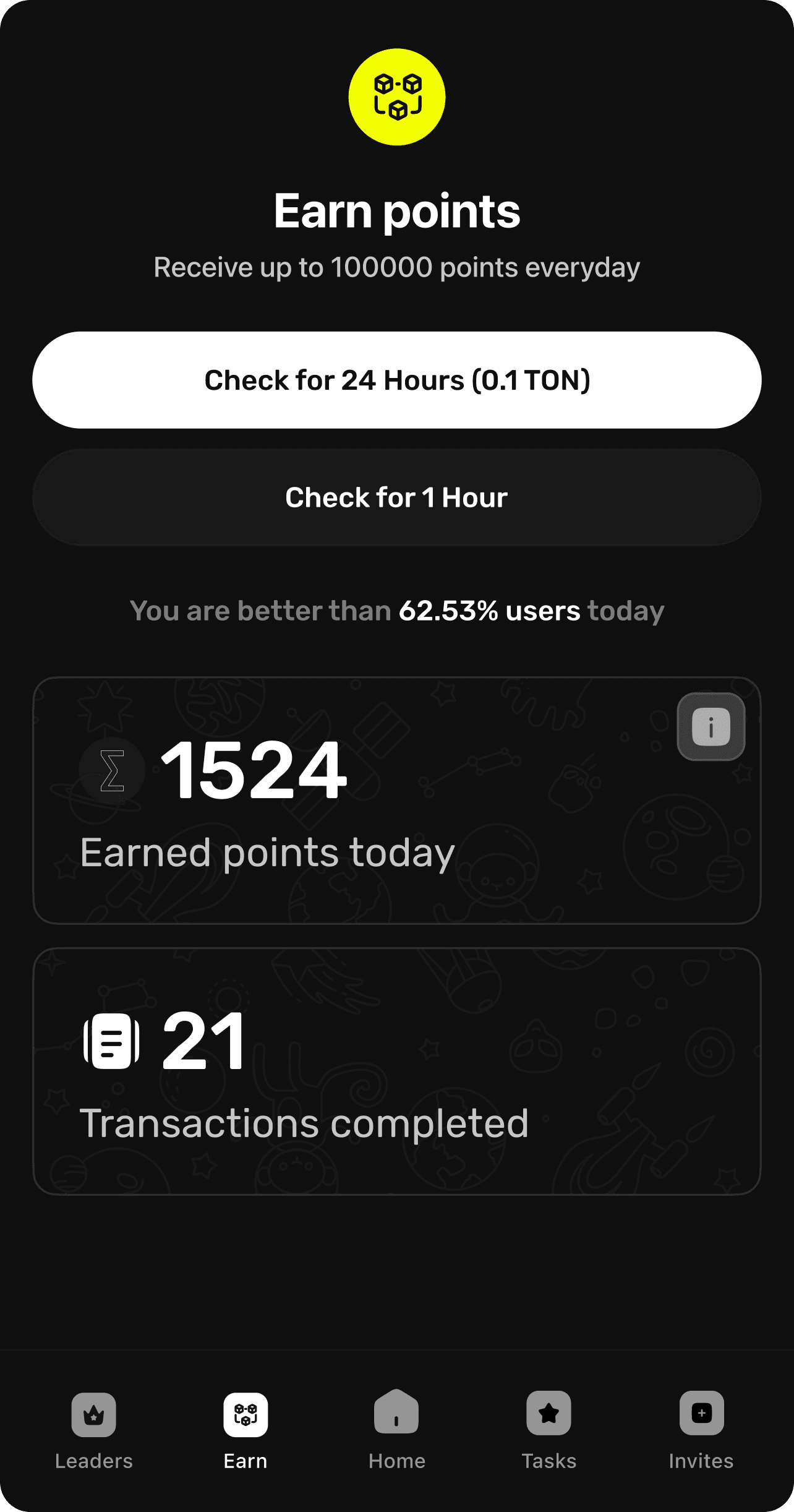Tap the Earn points heading
Screen dimensions: 794x1512
tap(397, 210)
